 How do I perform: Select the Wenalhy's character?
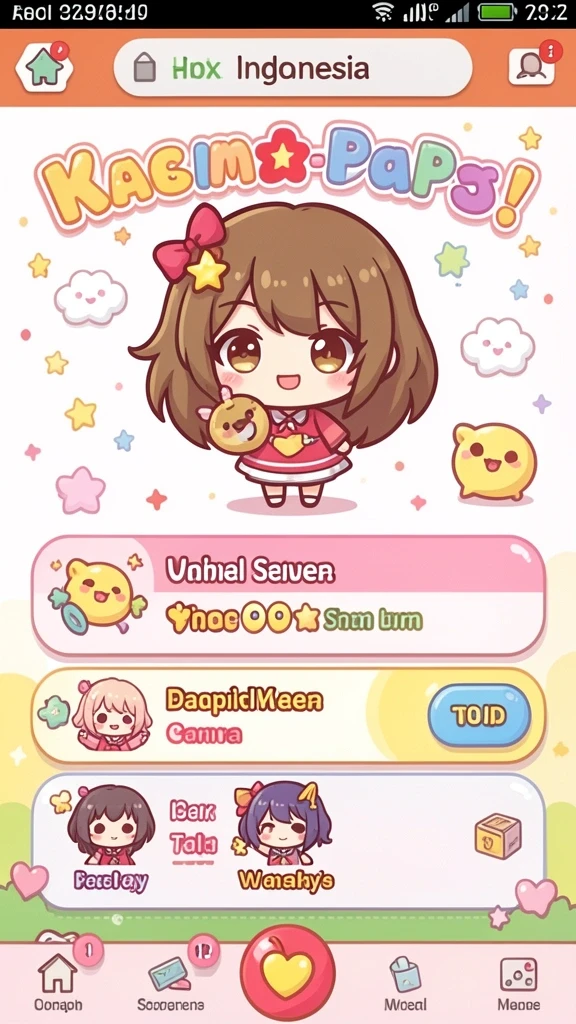click(285, 837)
